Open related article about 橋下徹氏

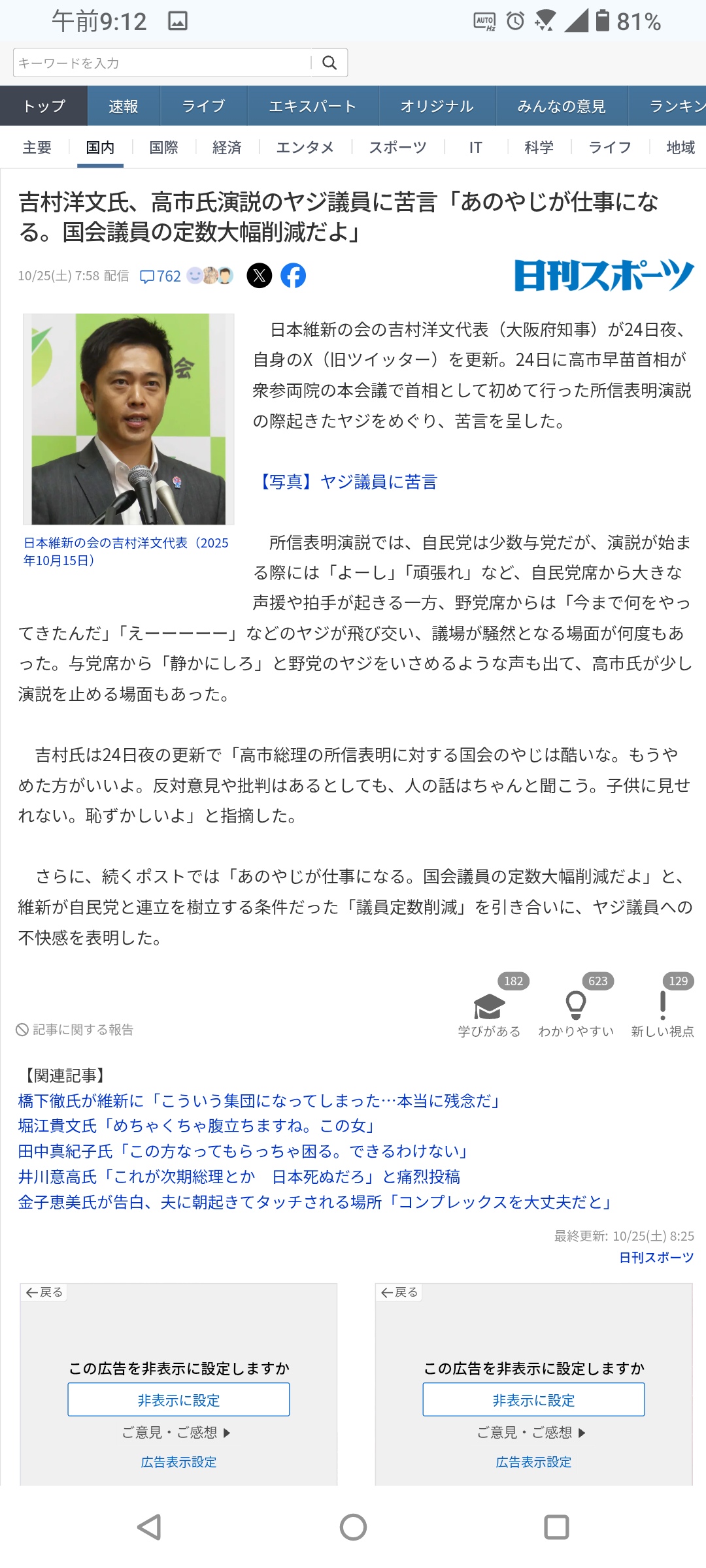[260, 1101]
